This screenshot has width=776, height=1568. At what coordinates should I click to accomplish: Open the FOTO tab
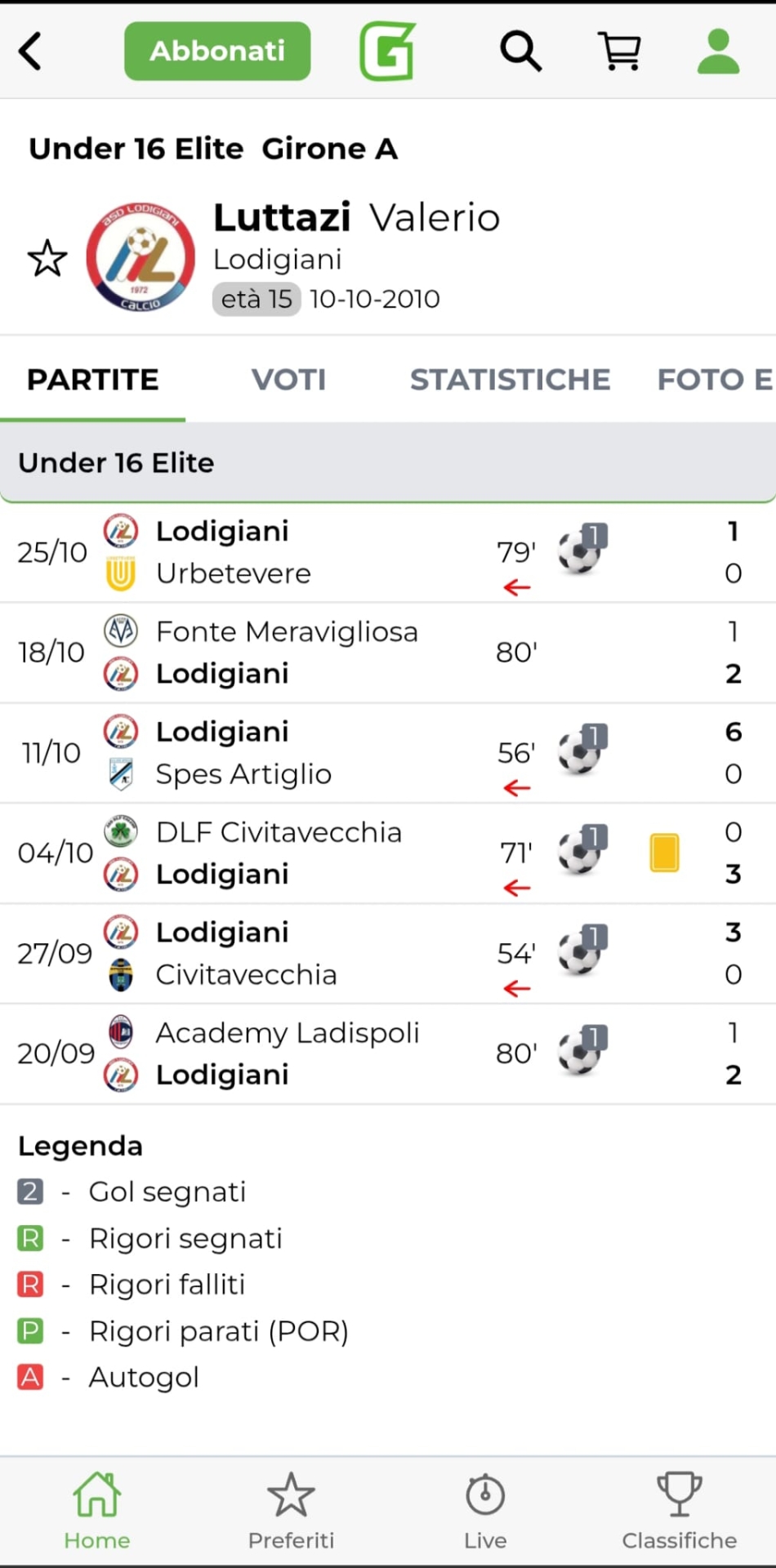[713, 380]
